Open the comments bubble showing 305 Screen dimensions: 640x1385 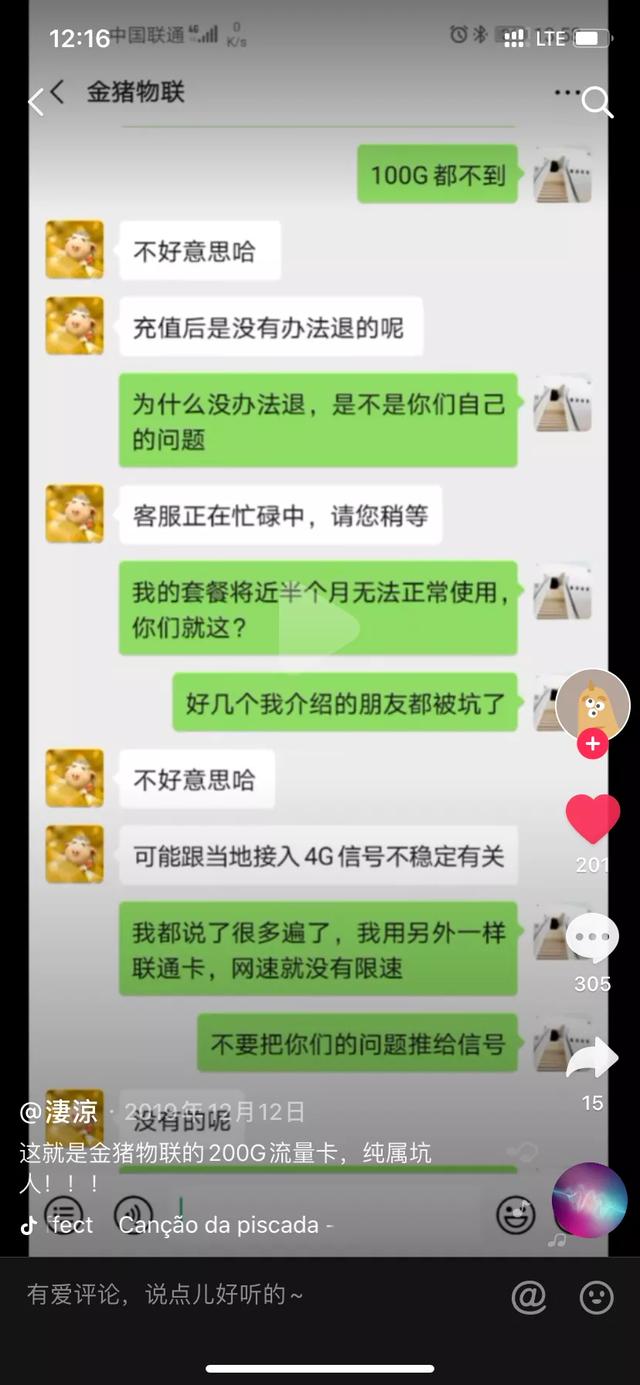pyautogui.click(x=593, y=939)
